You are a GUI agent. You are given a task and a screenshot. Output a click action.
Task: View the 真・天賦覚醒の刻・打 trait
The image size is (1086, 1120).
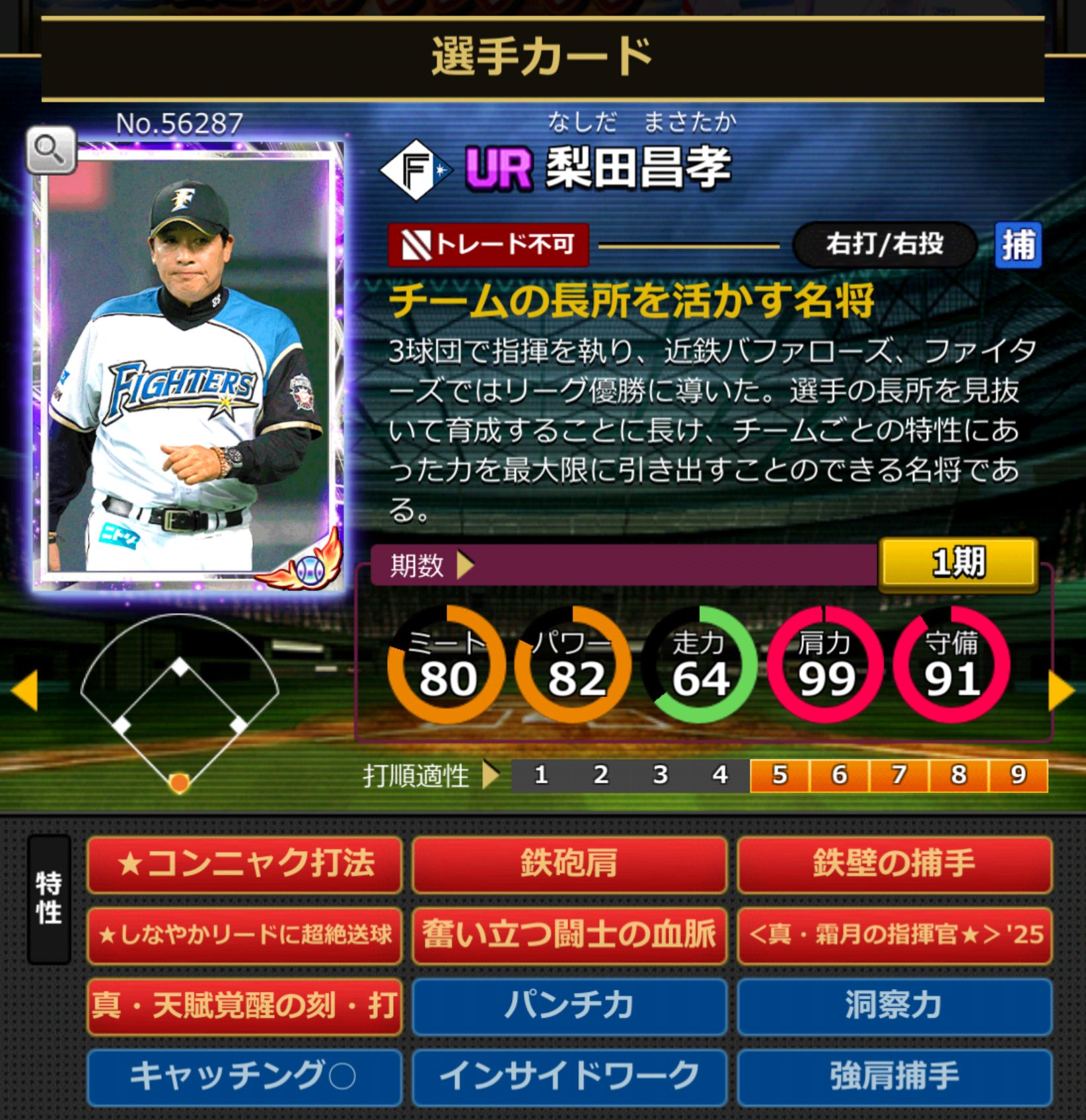pyautogui.click(x=244, y=1006)
